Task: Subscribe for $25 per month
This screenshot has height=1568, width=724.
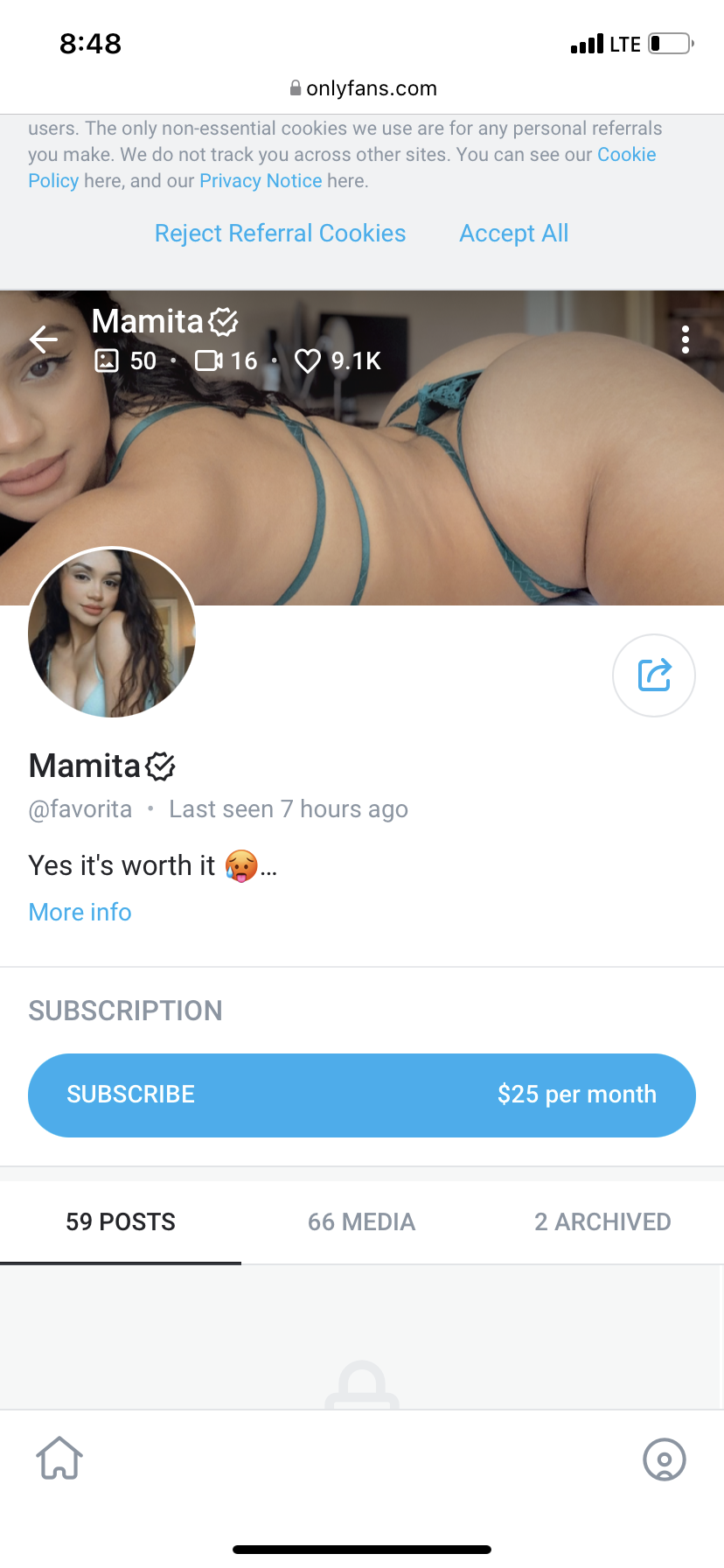Action: coord(361,1095)
